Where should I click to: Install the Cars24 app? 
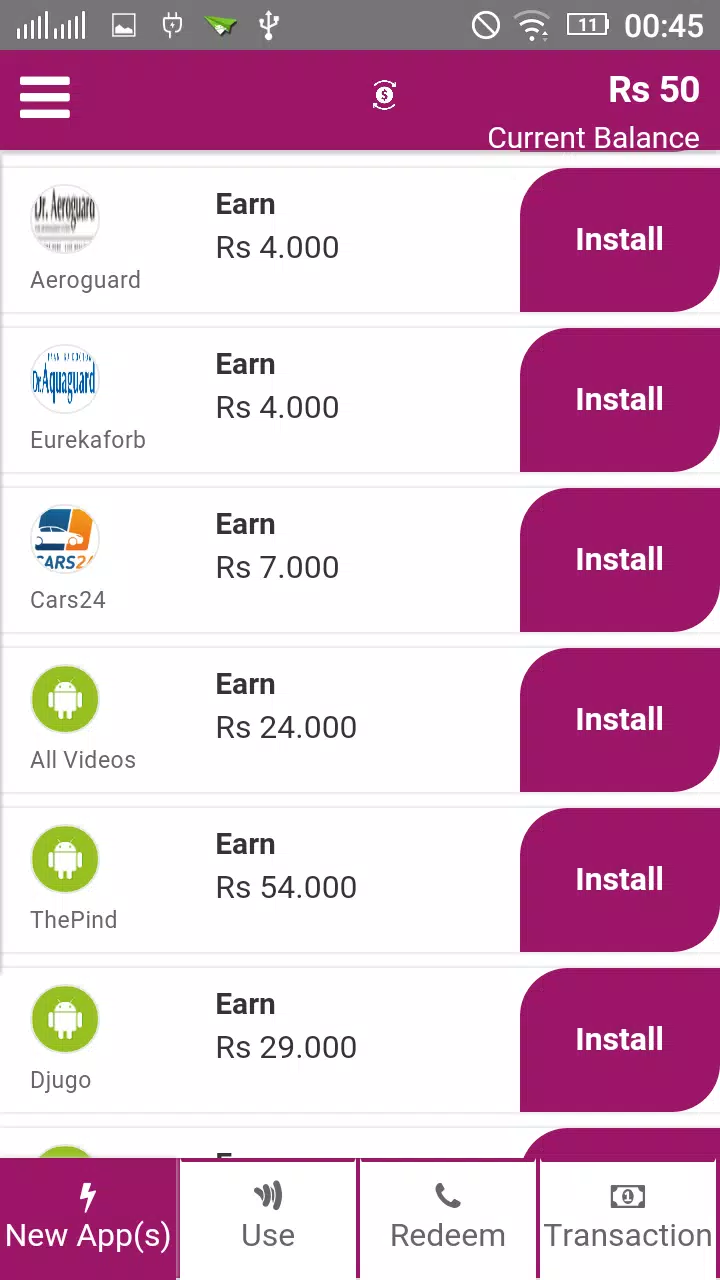click(x=619, y=560)
